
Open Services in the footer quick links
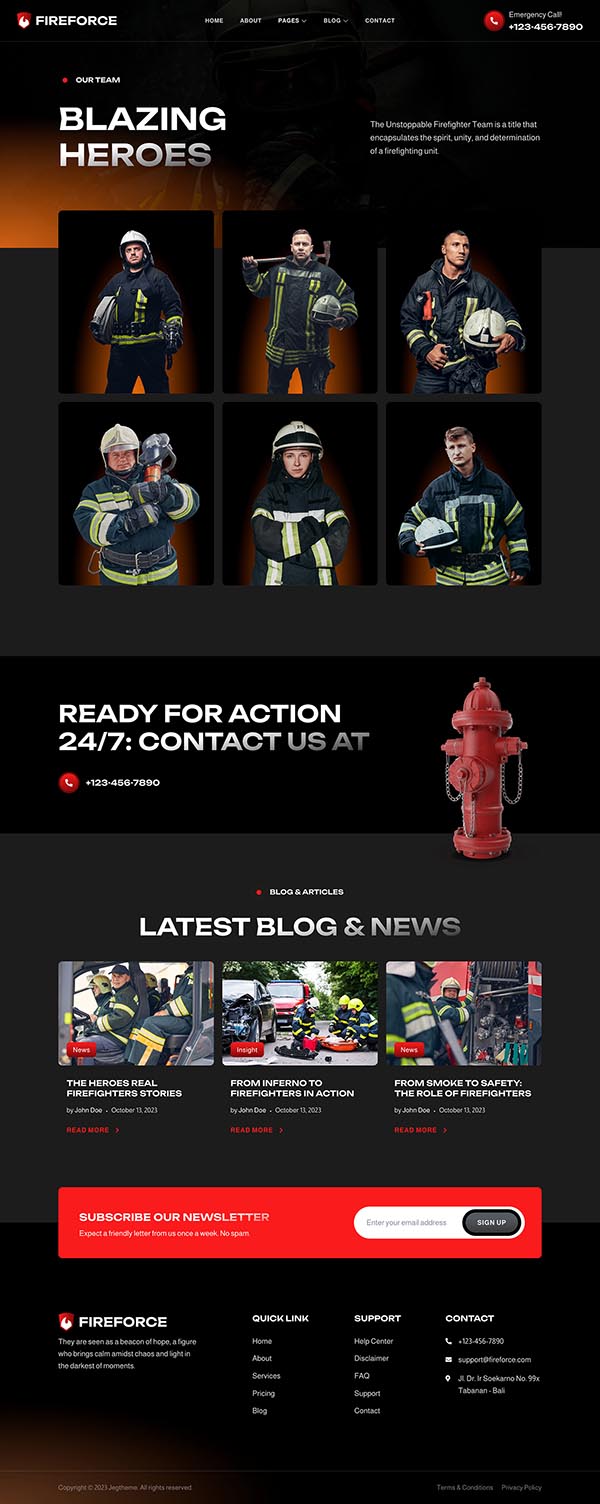point(266,1376)
